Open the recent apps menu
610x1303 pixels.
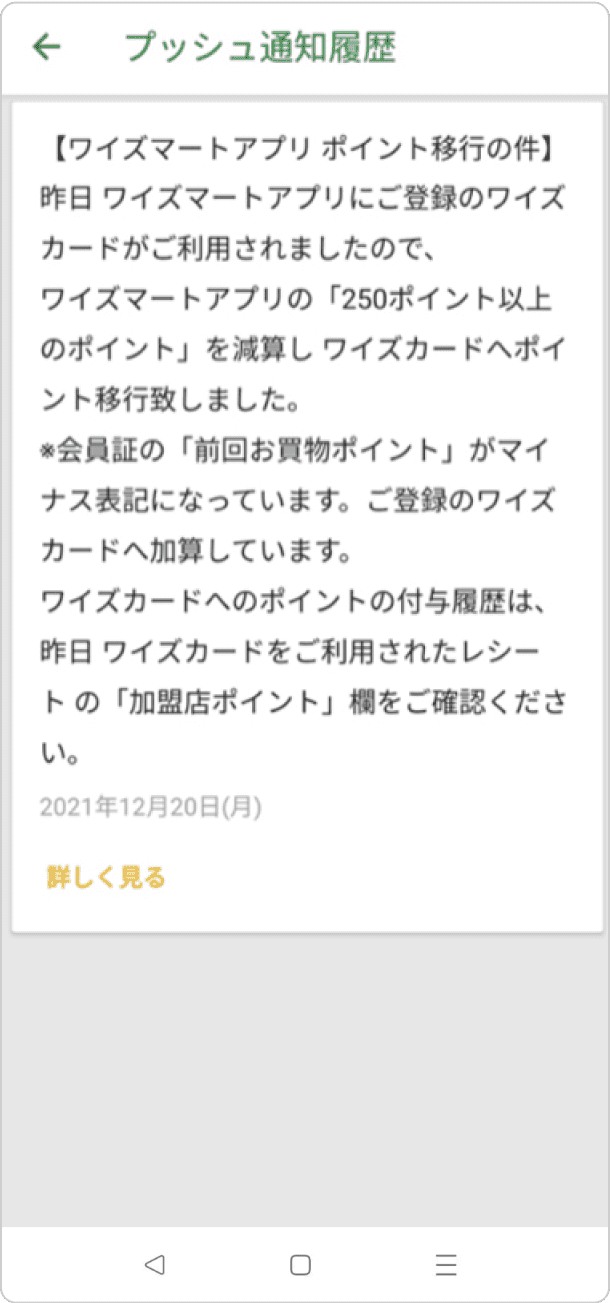(x=446, y=1265)
